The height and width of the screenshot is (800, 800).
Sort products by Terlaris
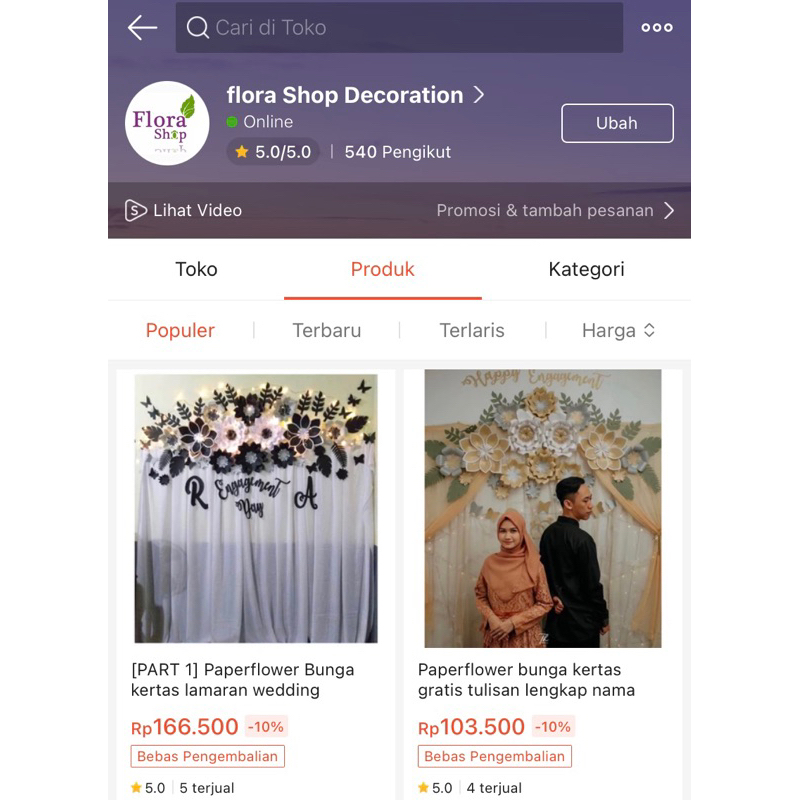click(x=472, y=330)
